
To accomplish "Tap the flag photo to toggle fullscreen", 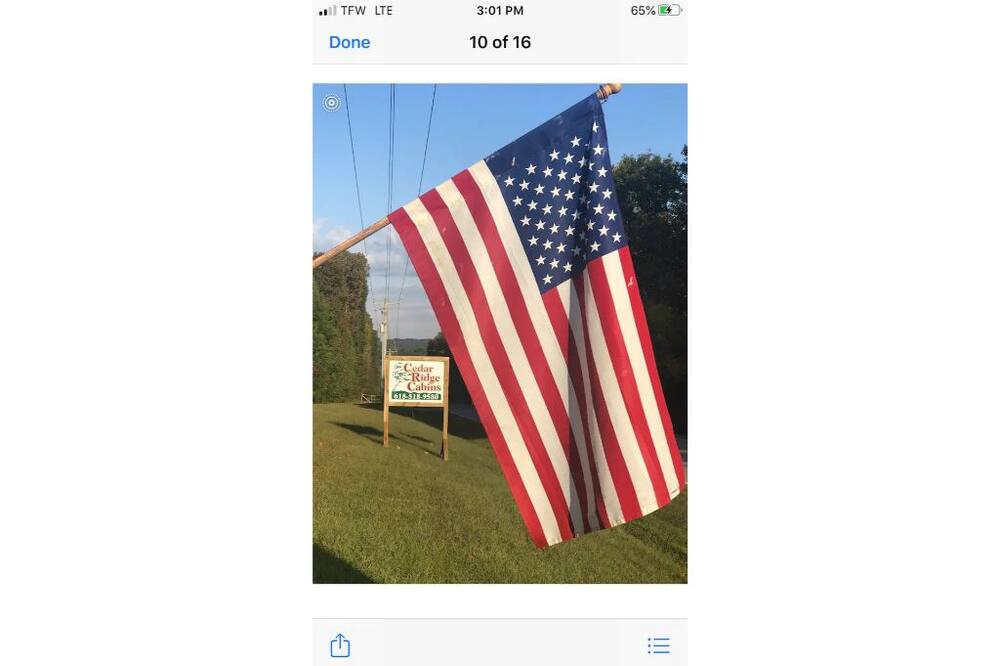I will point(500,333).
